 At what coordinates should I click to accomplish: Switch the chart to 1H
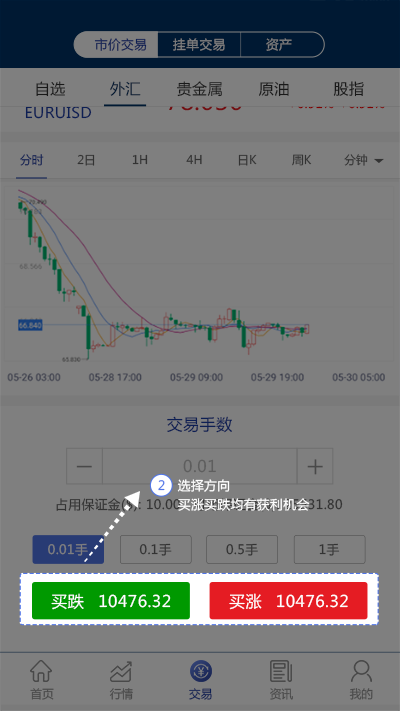pyautogui.click(x=140, y=160)
